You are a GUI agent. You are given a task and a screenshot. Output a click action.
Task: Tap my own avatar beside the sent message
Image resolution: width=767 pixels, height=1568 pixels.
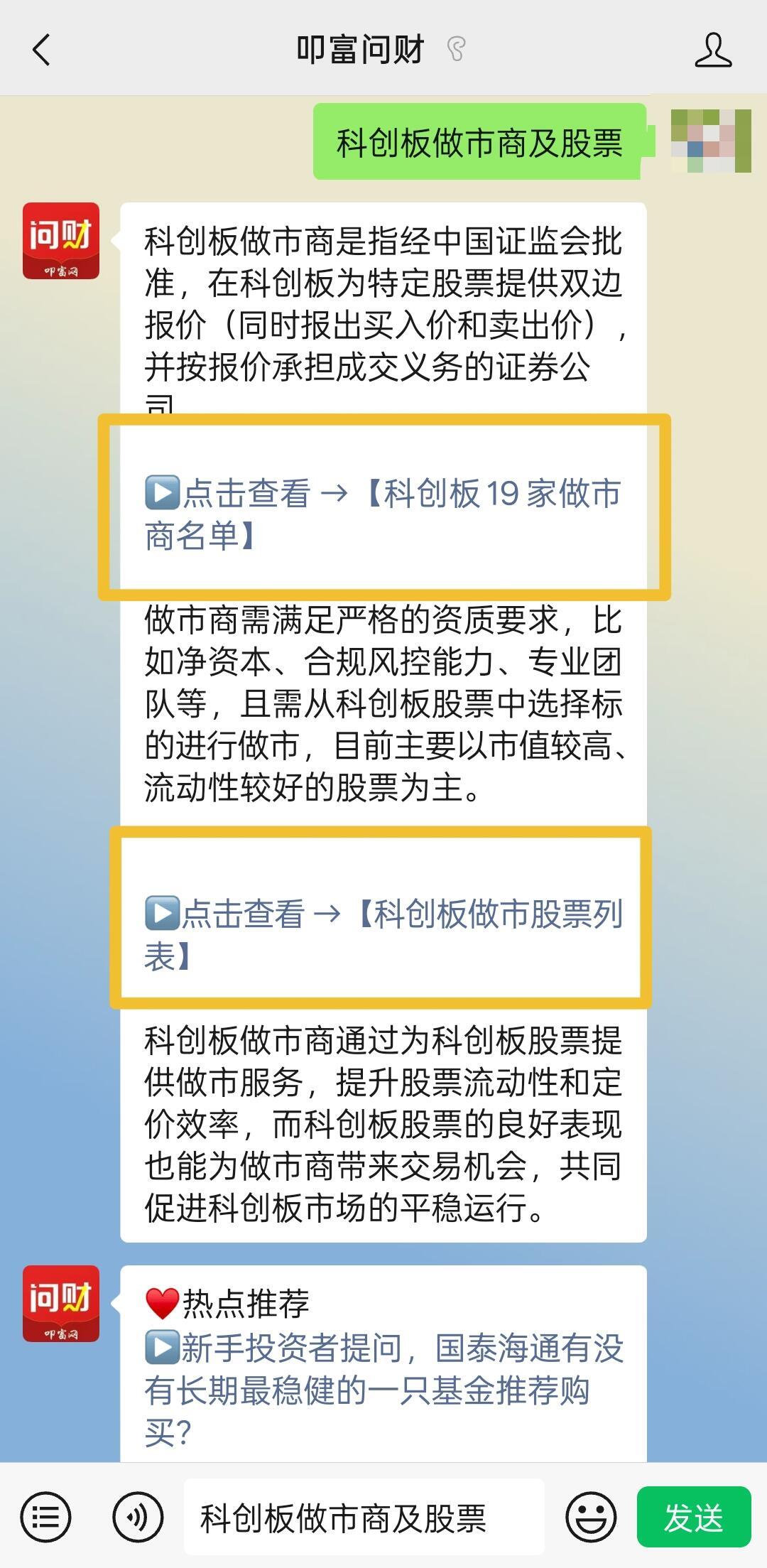(x=711, y=141)
